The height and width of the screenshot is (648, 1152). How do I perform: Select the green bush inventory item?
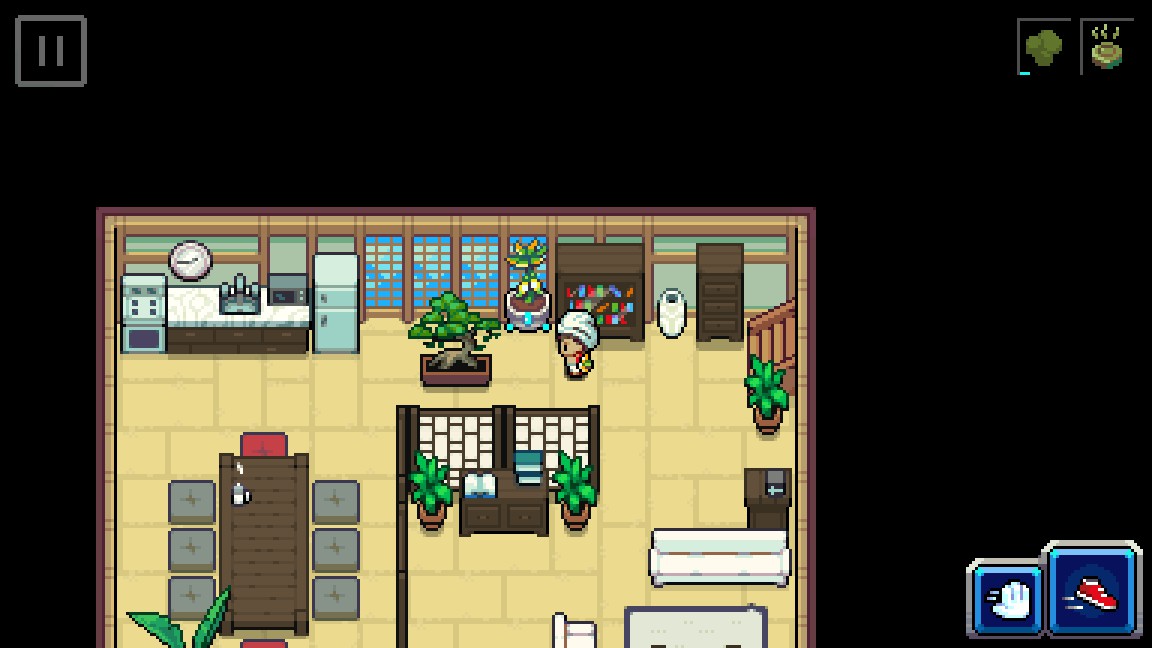point(1044,47)
